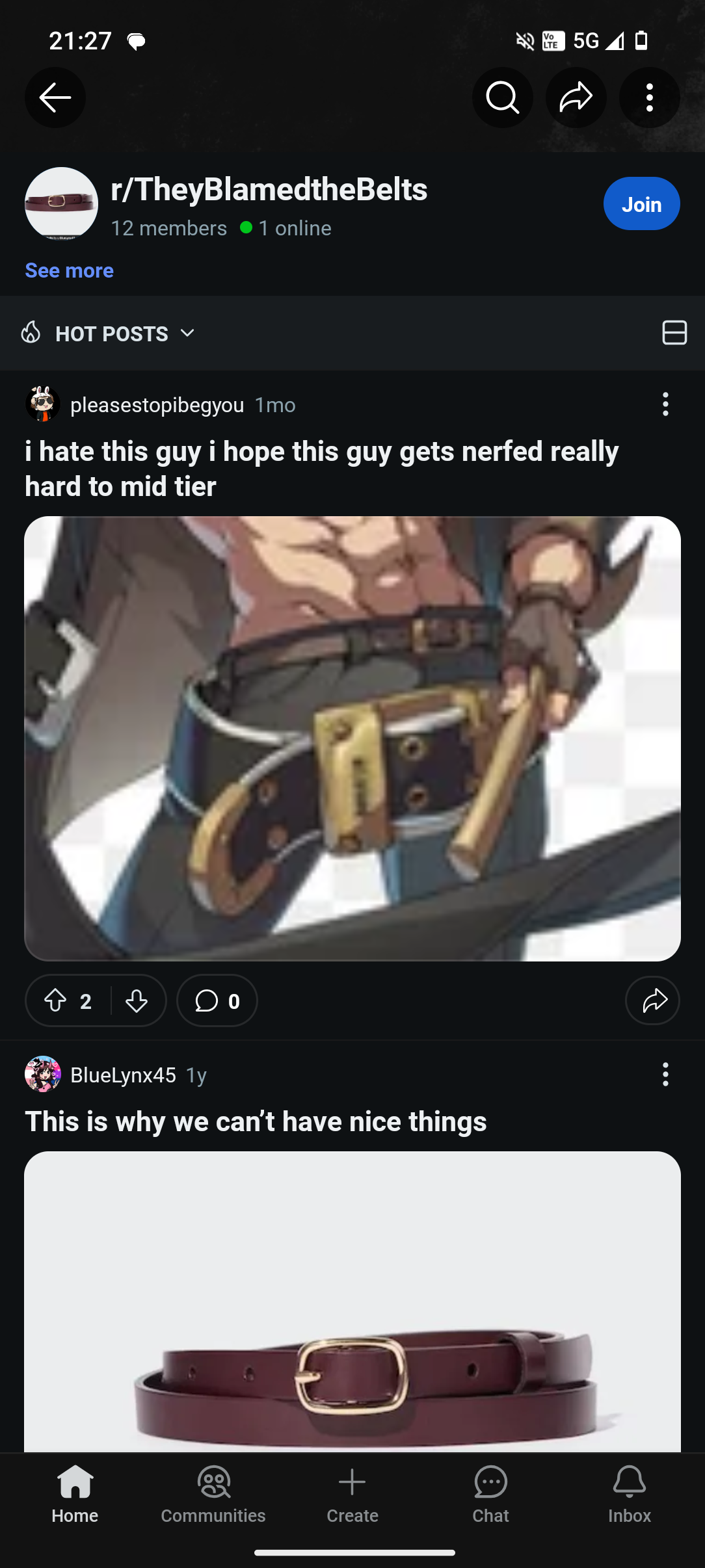
Task: Open the Chat tab
Action: [490, 1495]
